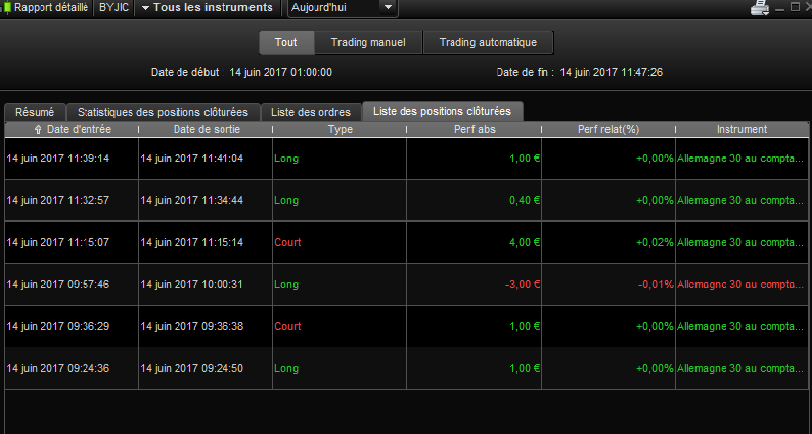Sort by Type column header
Viewport: 812px width, 434px height.
[x=340, y=129]
